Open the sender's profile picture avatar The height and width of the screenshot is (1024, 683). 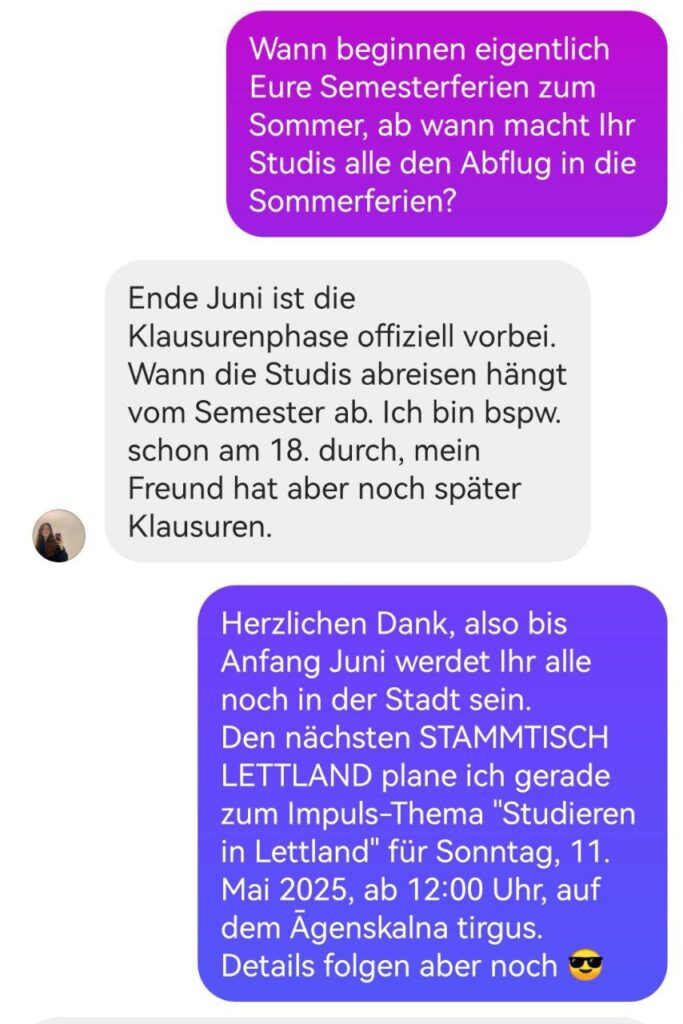59,535
